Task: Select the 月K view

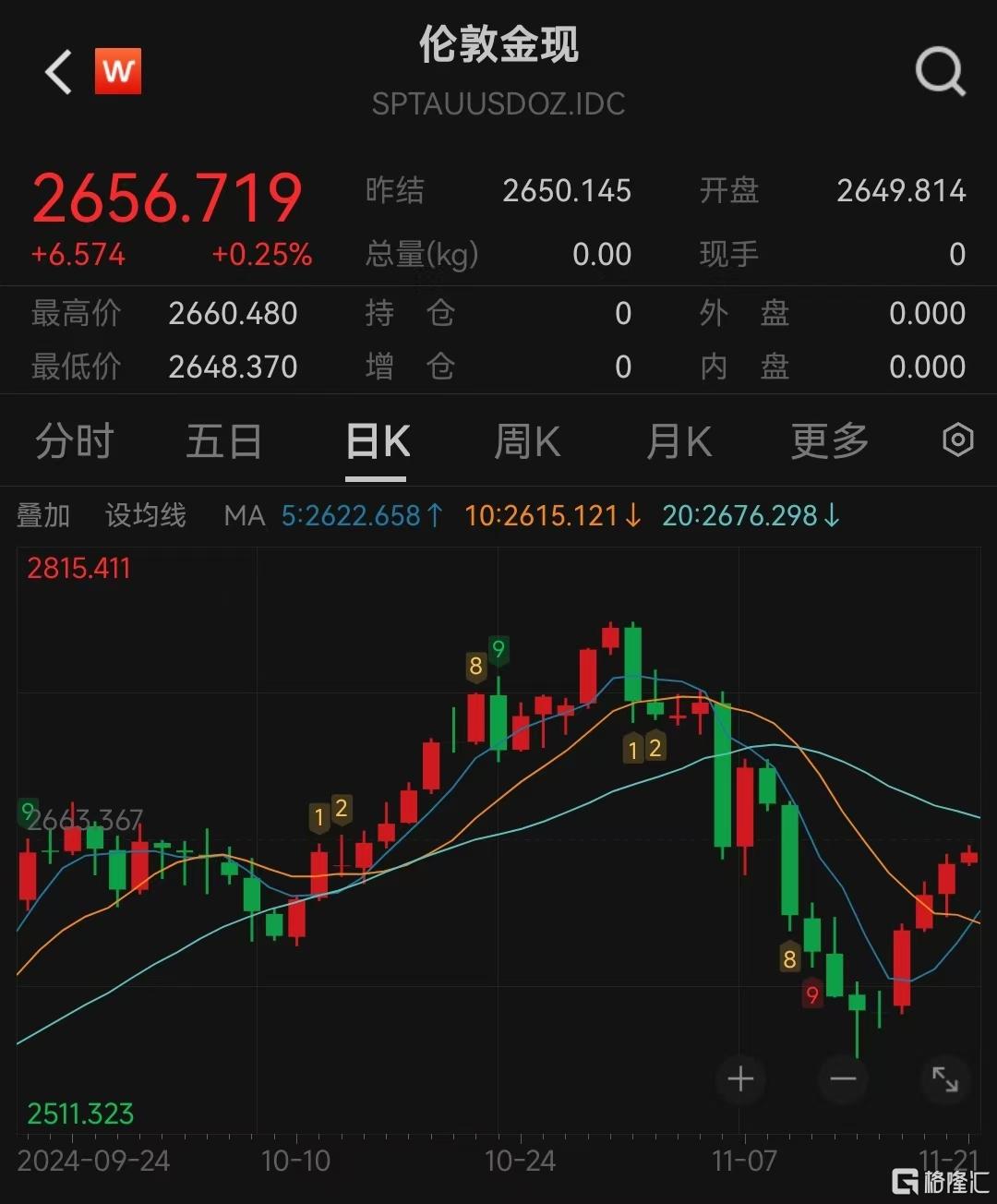Action: click(678, 441)
